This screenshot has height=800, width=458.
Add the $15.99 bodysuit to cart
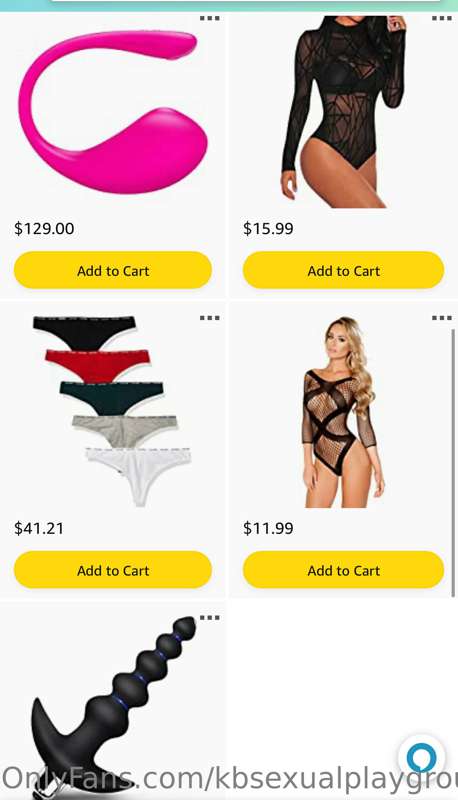tap(343, 270)
